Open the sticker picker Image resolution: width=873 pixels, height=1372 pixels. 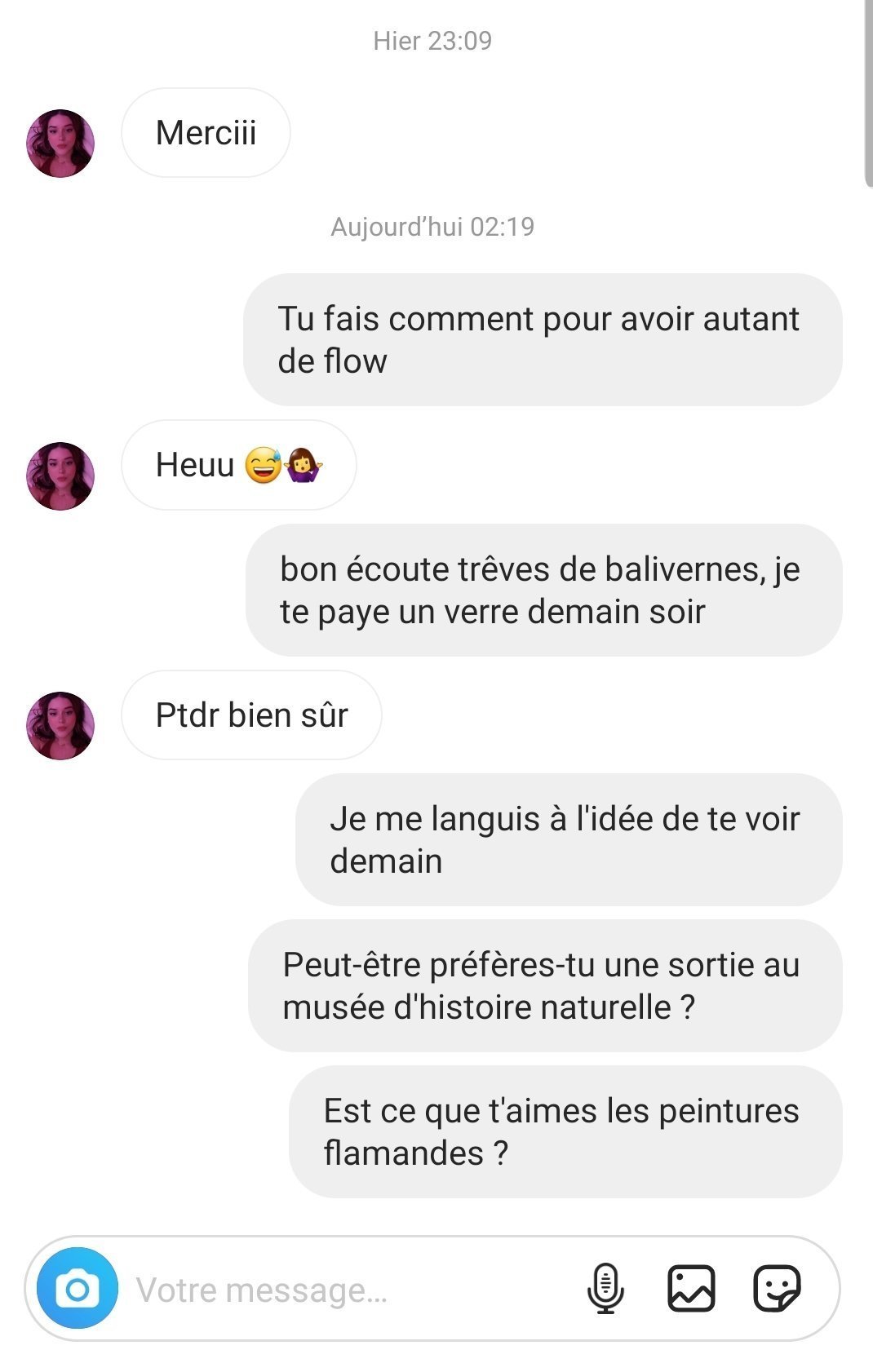pyautogui.click(x=776, y=1289)
